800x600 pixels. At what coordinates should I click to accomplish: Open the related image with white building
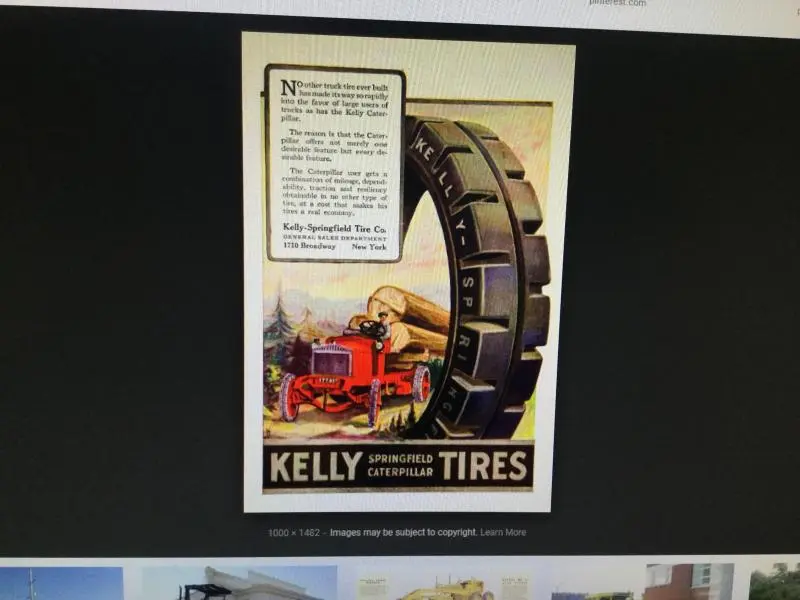click(x=240, y=584)
